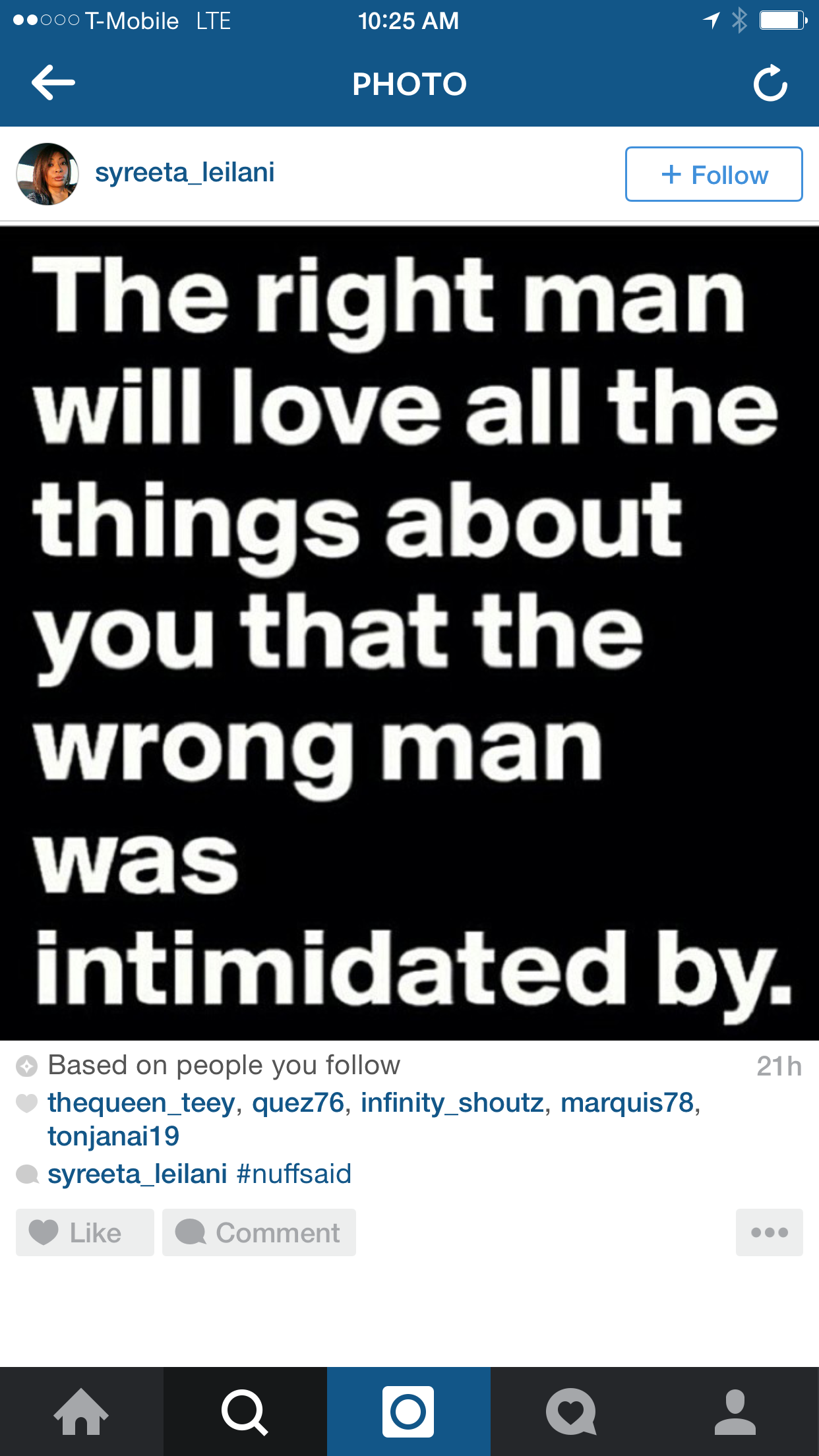
Task: Open quez76's profile
Action: point(298,1103)
